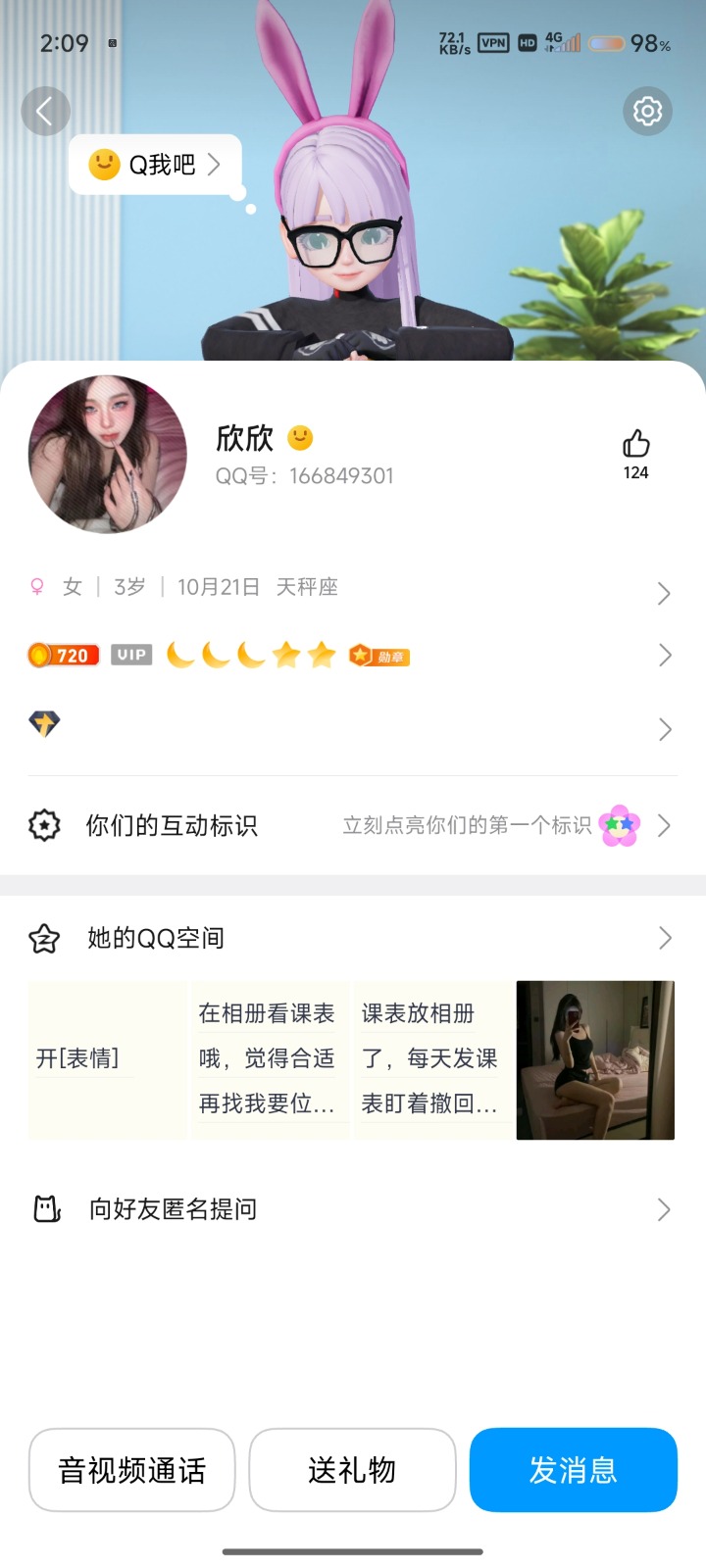The image size is (706, 1568).
Task: Open '她的QQ空间' section
Action: coord(353,938)
